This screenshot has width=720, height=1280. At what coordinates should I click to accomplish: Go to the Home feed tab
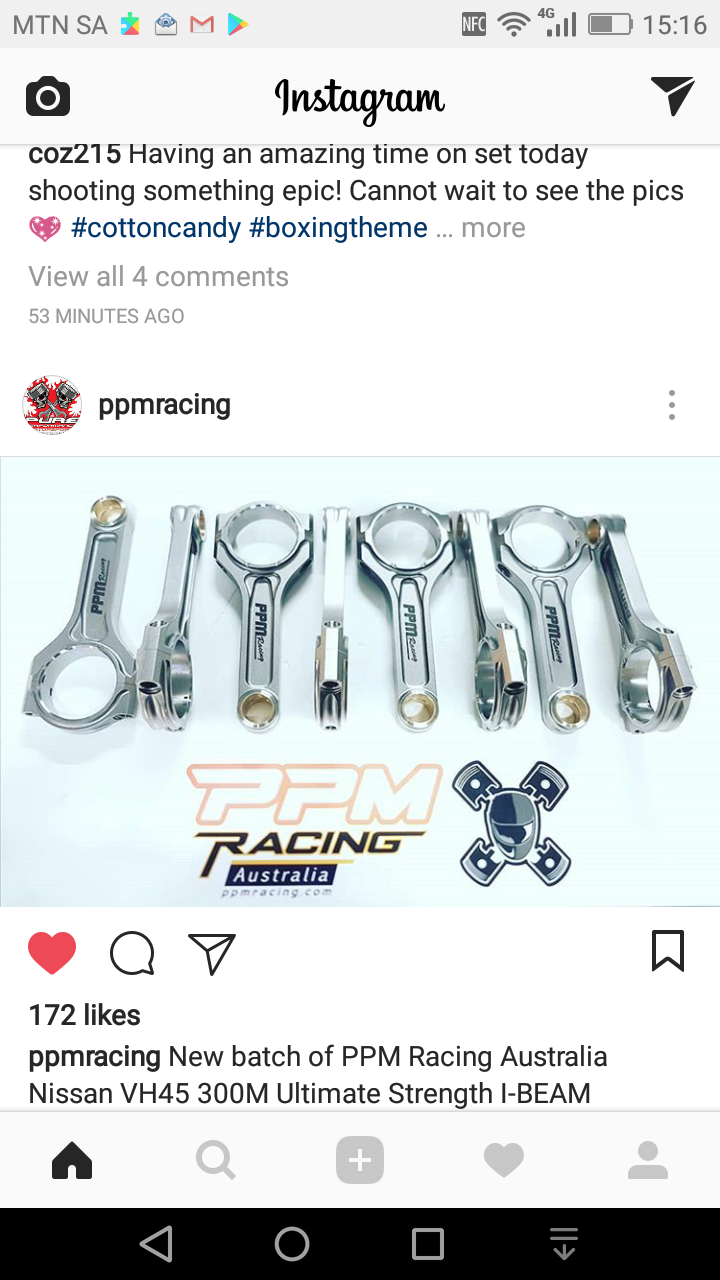(72, 1161)
